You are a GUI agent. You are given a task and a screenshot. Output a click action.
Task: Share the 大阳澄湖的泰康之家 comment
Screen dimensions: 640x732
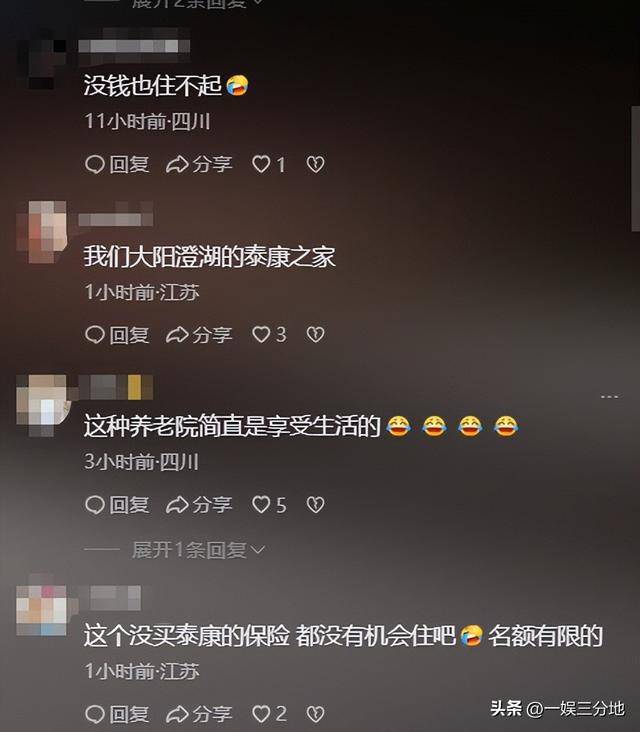[199, 334]
